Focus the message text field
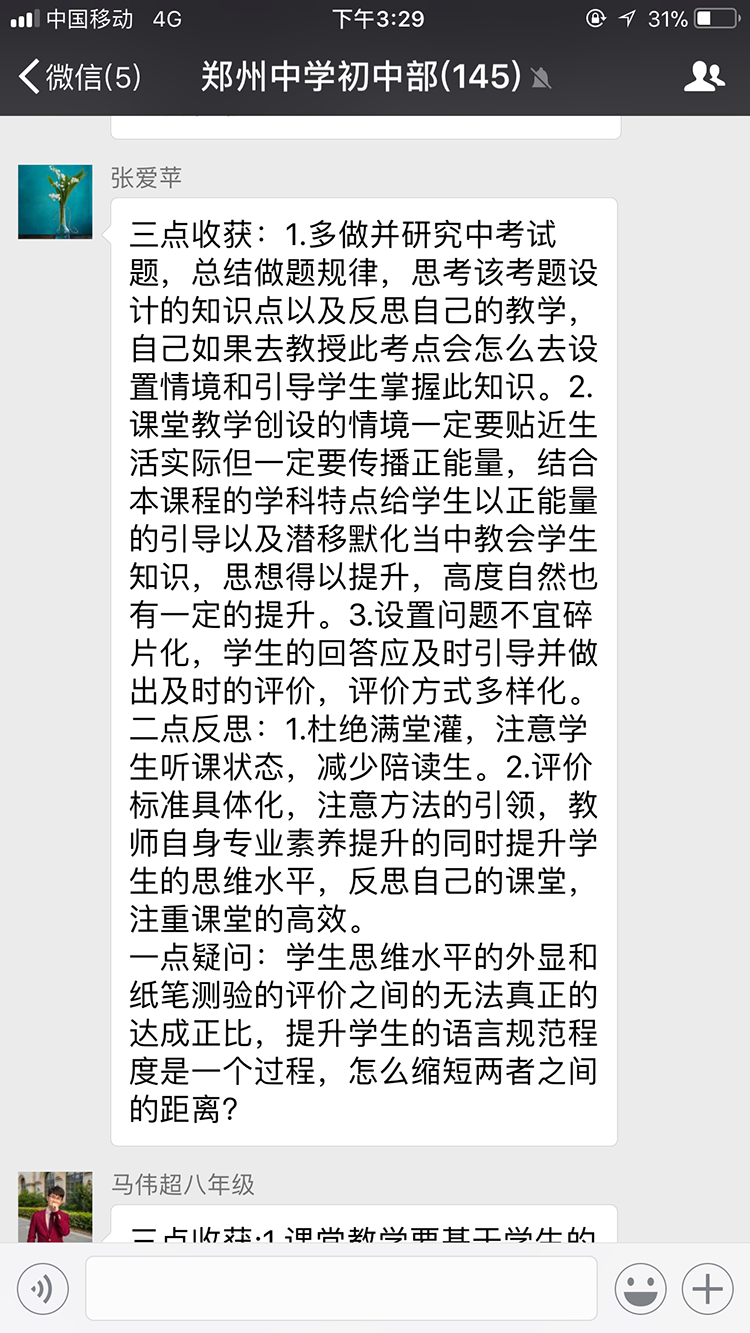Image resolution: width=750 pixels, height=1333 pixels. (x=341, y=1288)
